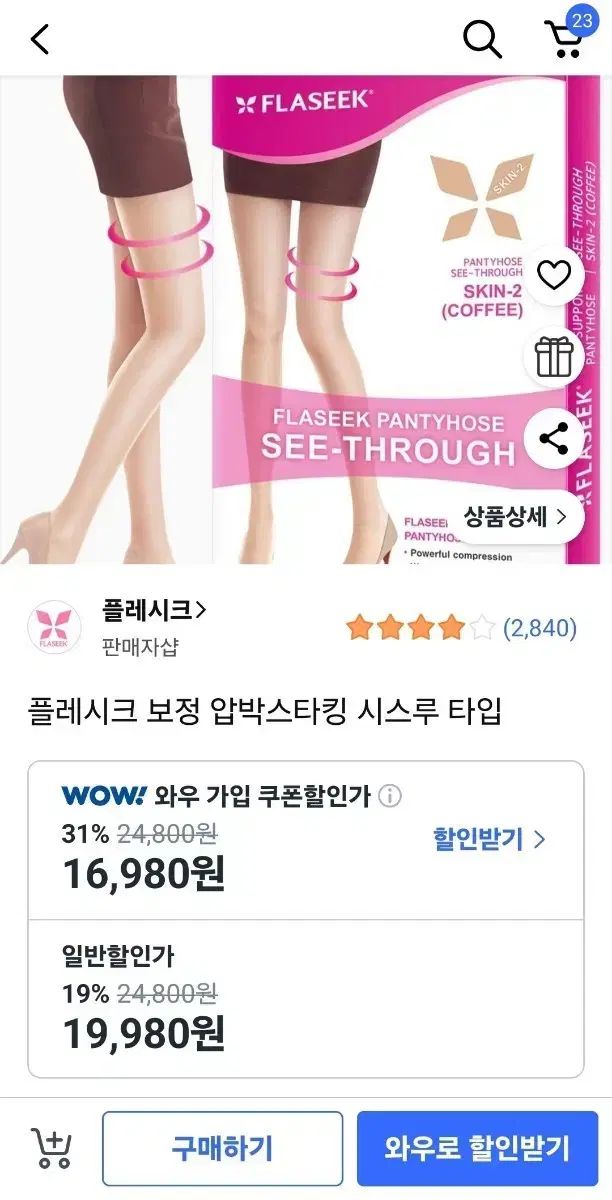Tap 할인받기 to get the coupon discount
612x1200 pixels.
tap(489, 838)
